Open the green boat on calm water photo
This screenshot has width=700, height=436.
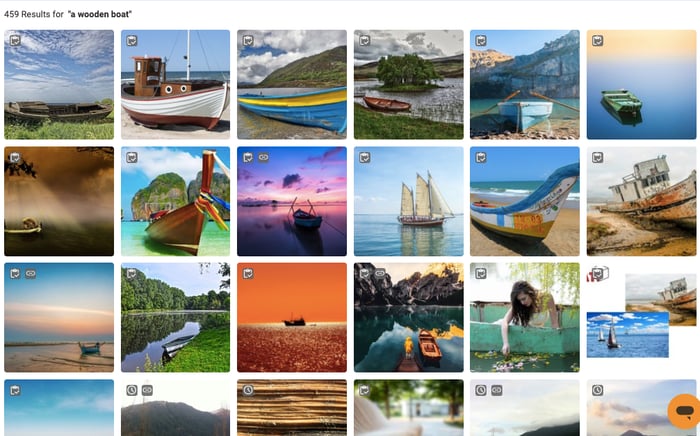click(641, 84)
